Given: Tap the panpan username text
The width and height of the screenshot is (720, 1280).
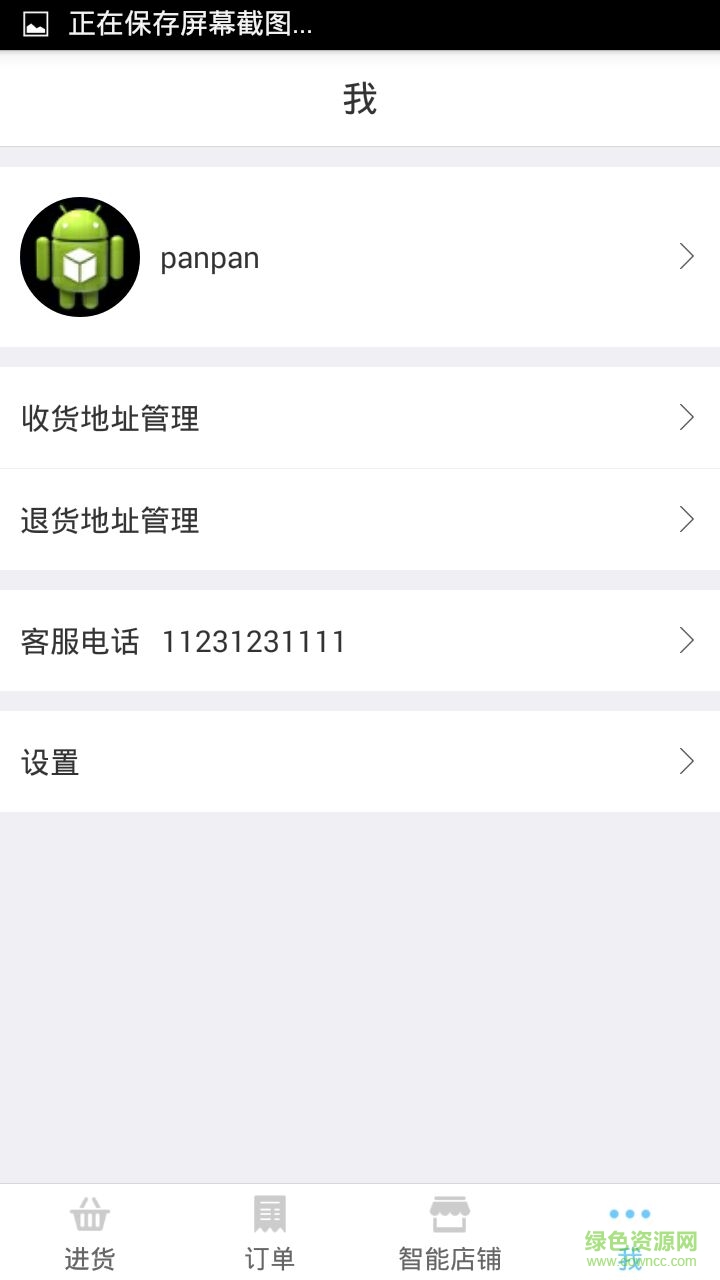Looking at the screenshot, I should 209,257.
